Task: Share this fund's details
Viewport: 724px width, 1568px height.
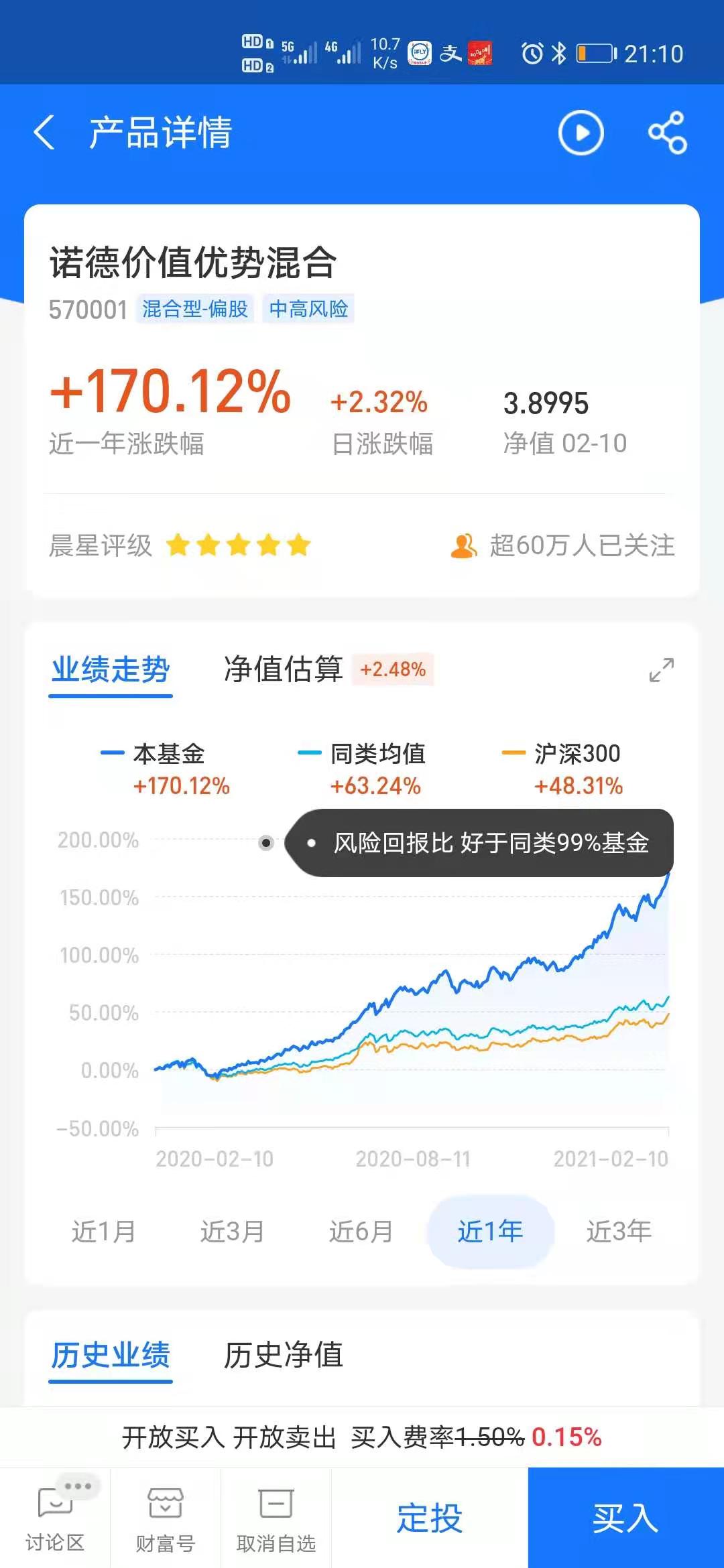Action: [x=667, y=132]
